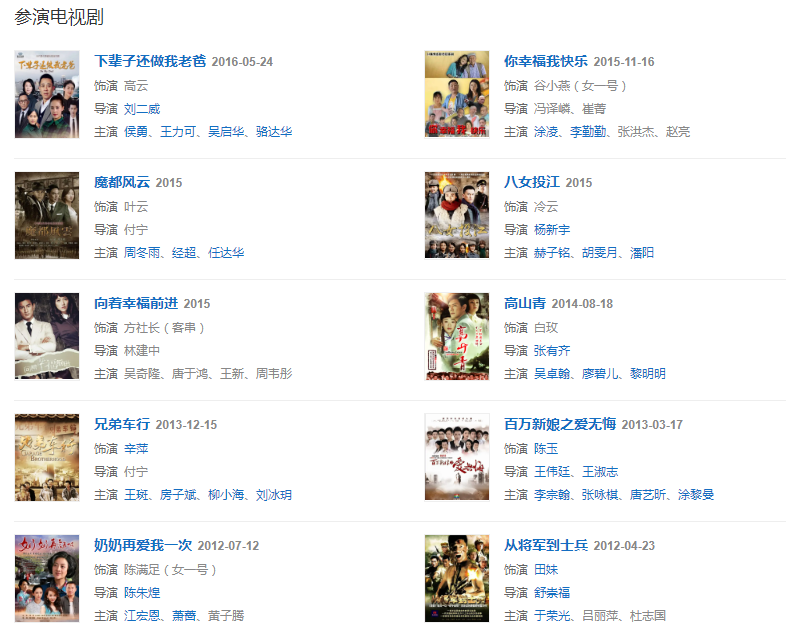This screenshot has height=638, width=786.
Task: Open the 兄弟车行 title link
Action: click(x=122, y=424)
